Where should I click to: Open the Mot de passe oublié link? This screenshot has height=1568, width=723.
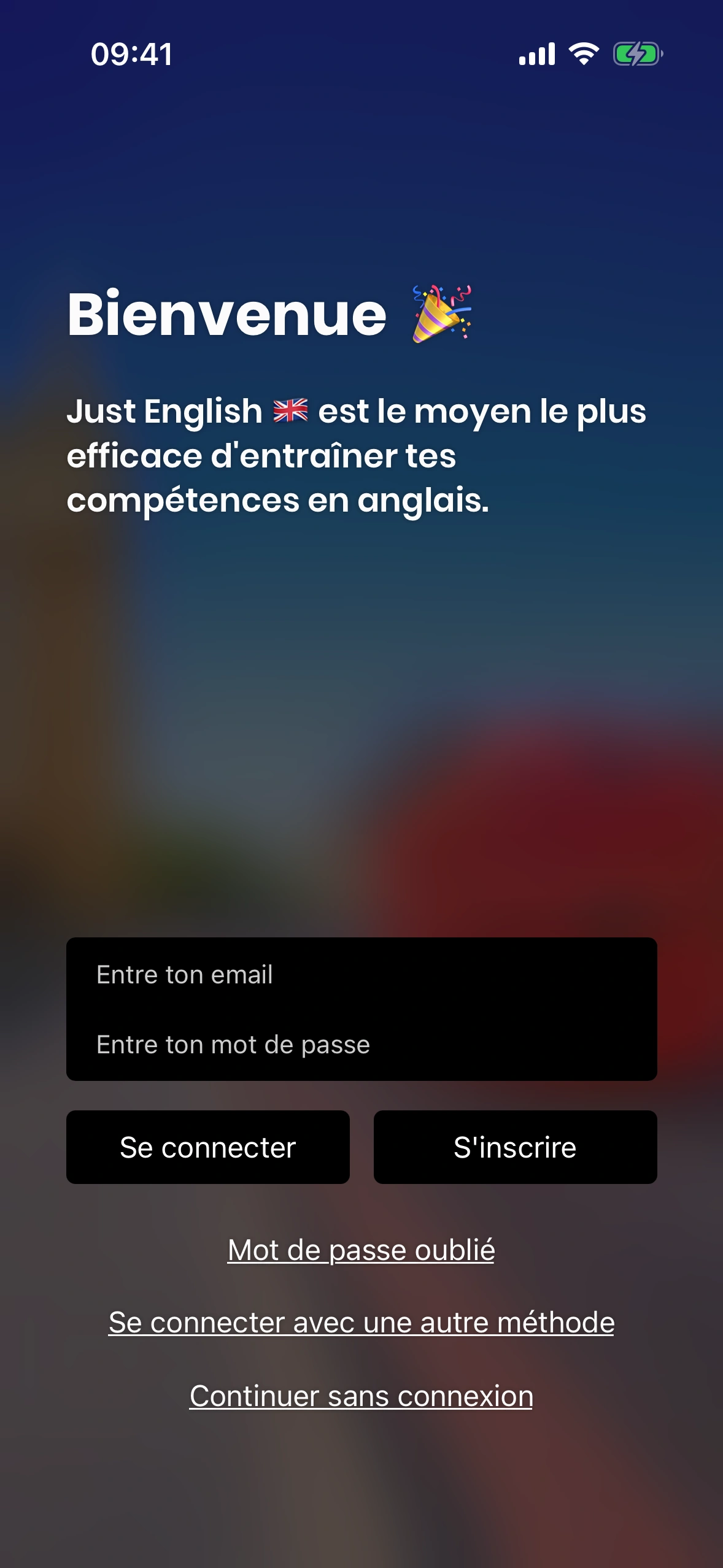tap(361, 1250)
